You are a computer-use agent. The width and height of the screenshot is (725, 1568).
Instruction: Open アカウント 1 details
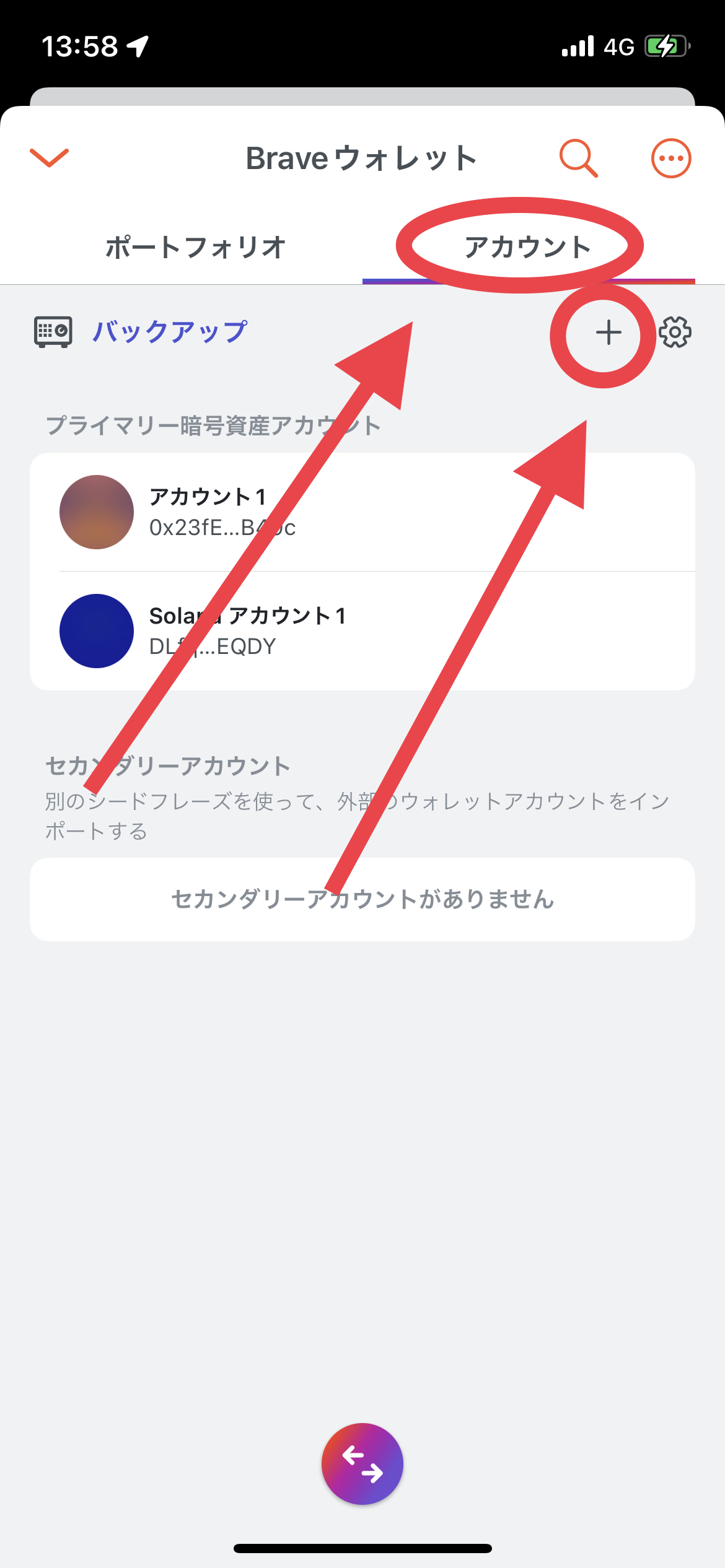(x=362, y=512)
